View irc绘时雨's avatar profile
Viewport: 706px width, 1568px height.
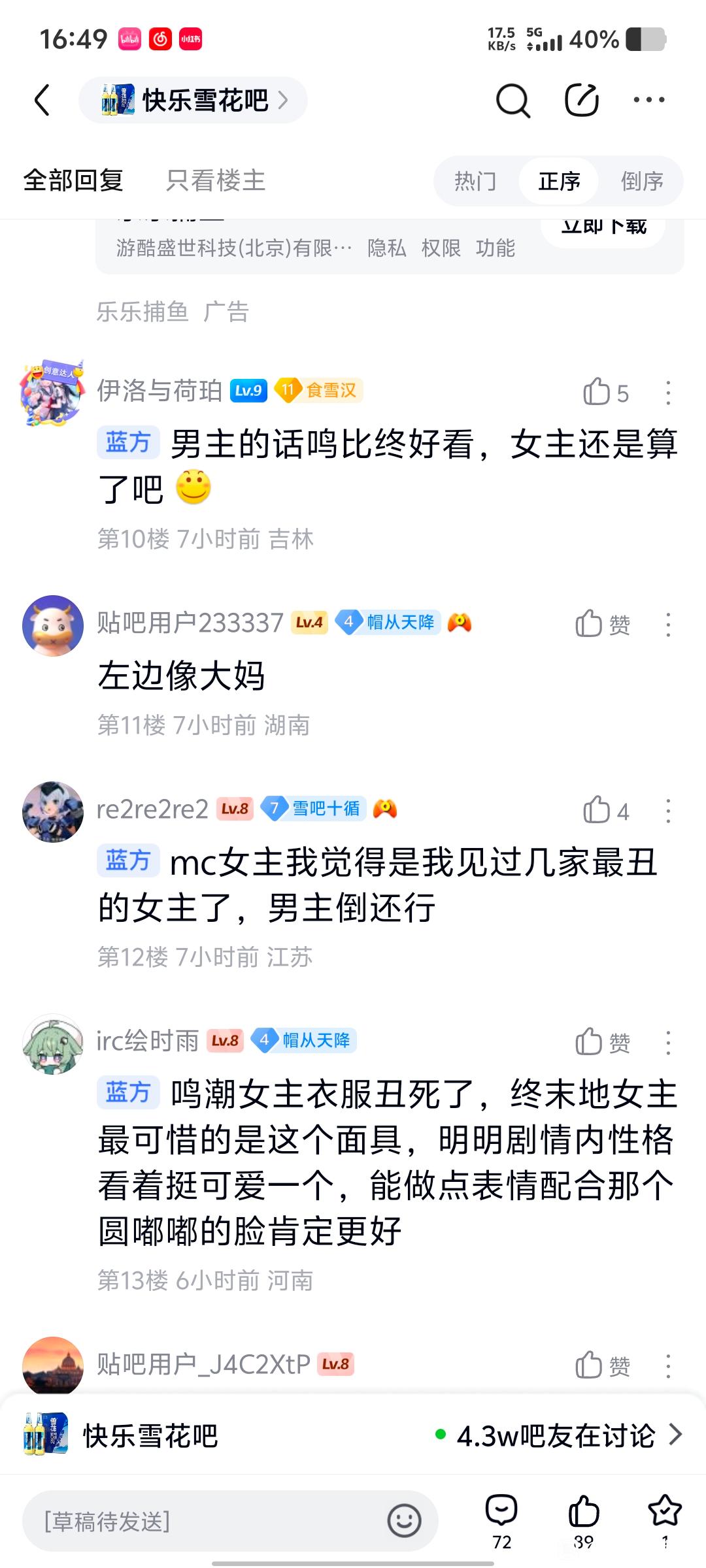click(53, 1043)
